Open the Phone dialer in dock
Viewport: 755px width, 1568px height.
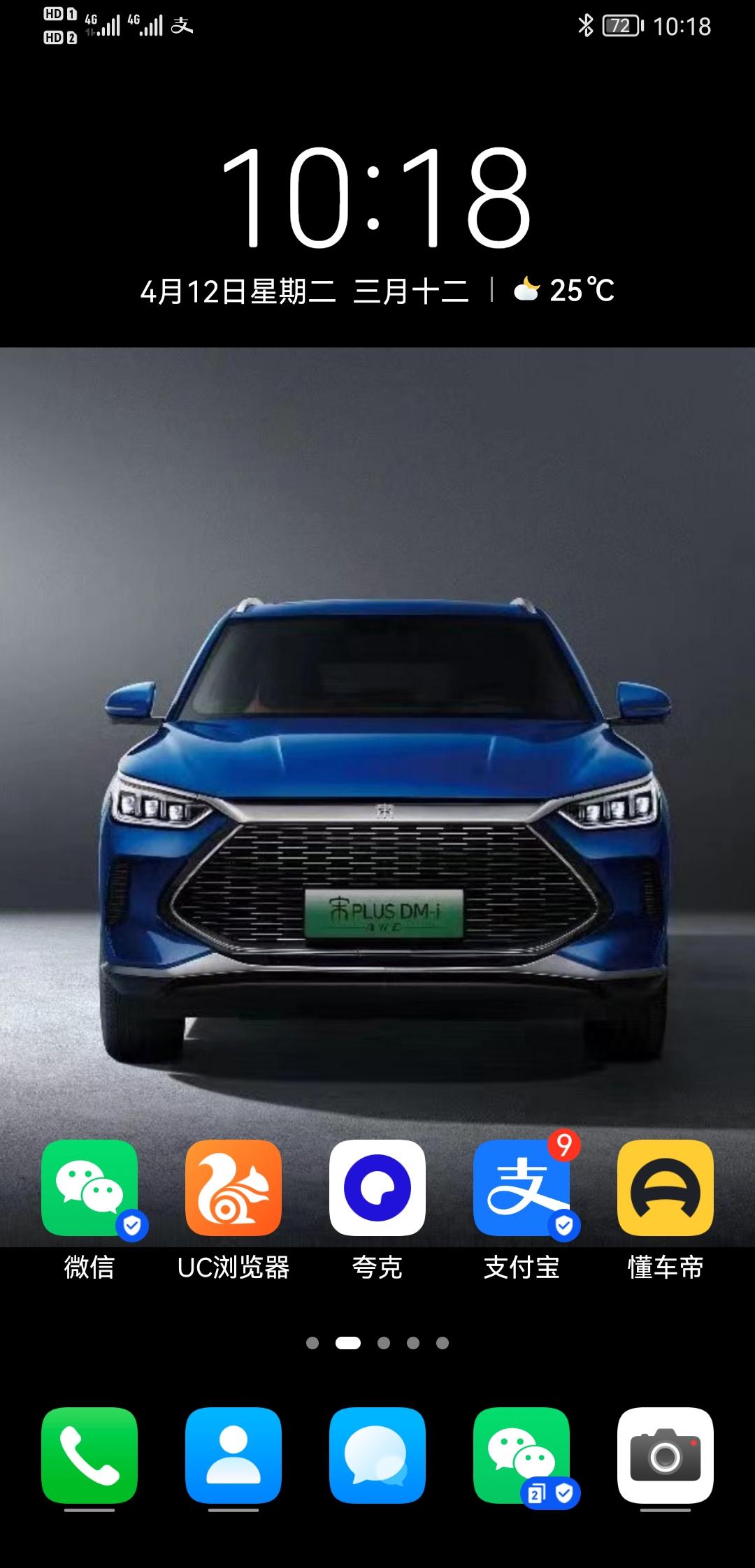point(89,1455)
